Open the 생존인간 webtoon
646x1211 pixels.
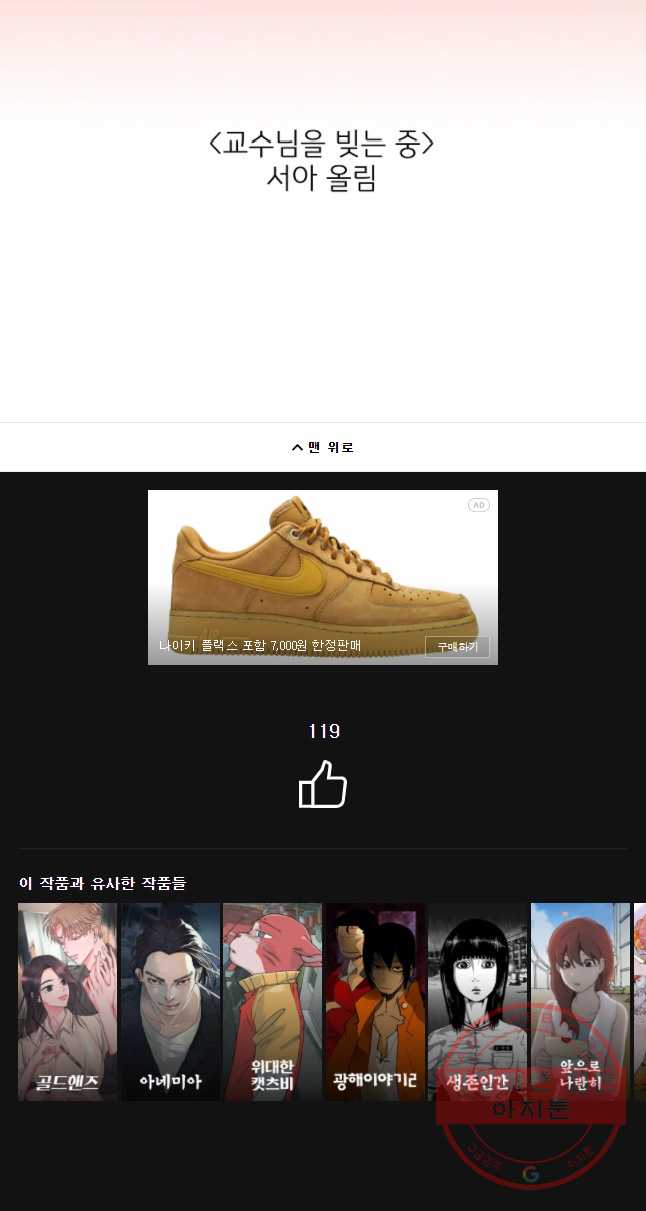(x=477, y=1001)
